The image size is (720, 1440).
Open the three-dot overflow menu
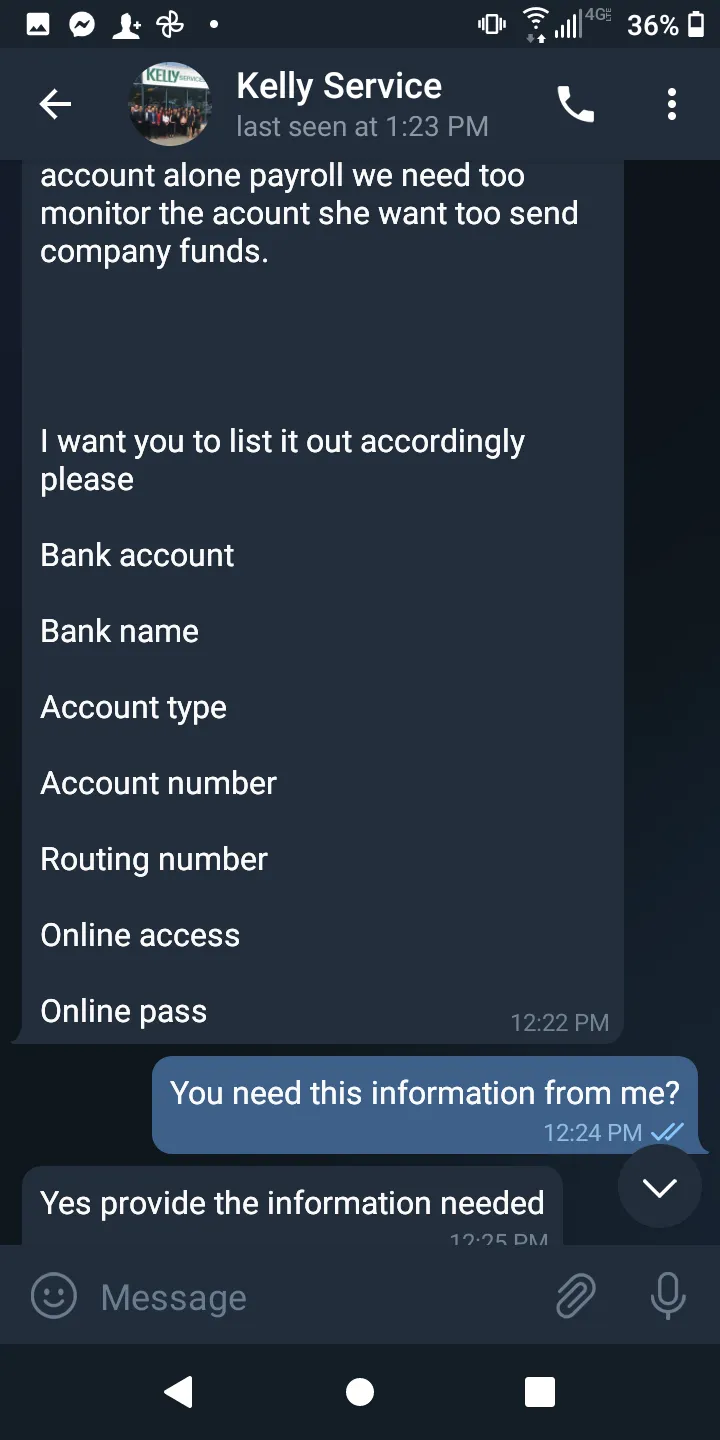coord(671,104)
